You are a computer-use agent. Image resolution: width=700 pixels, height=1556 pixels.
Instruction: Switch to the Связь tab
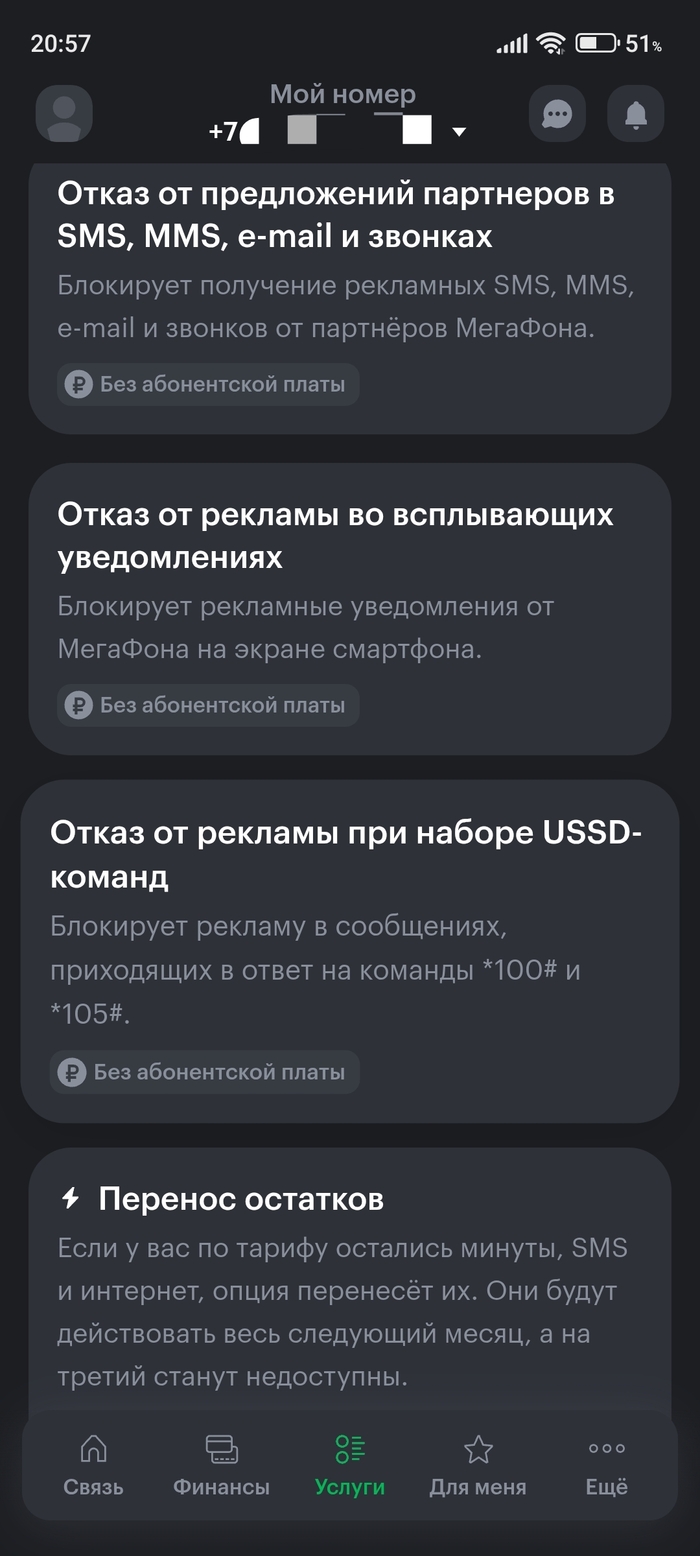coord(93,1465)
